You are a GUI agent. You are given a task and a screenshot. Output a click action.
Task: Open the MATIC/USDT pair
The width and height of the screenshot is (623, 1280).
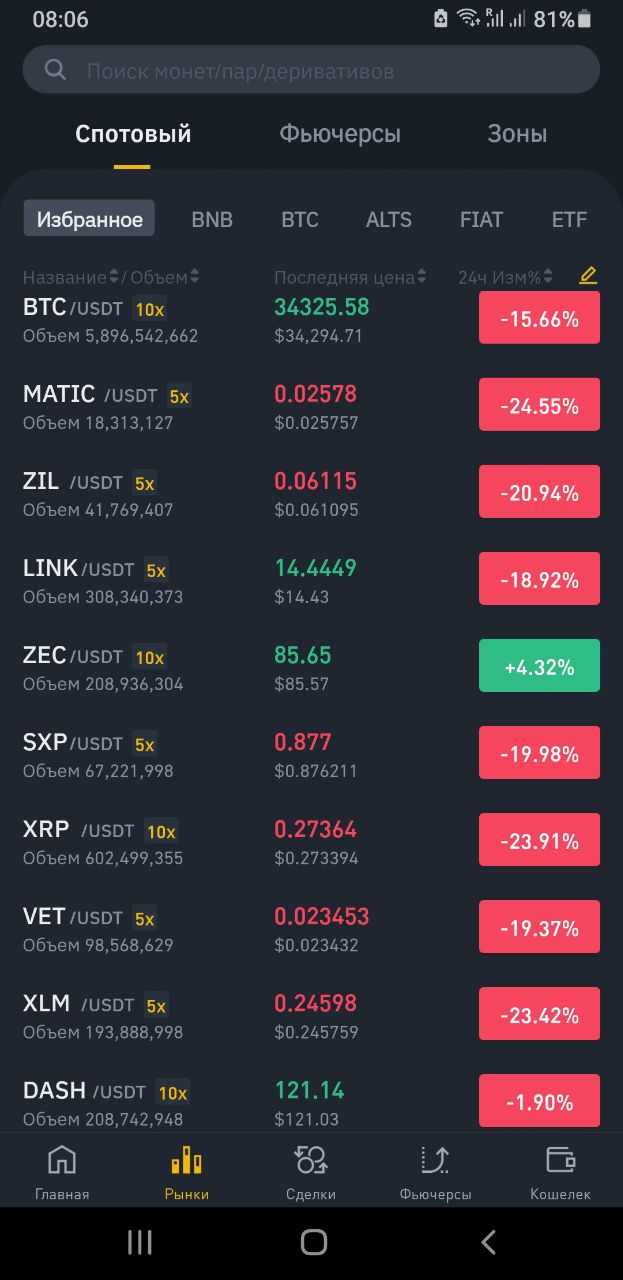pos(311,406)
